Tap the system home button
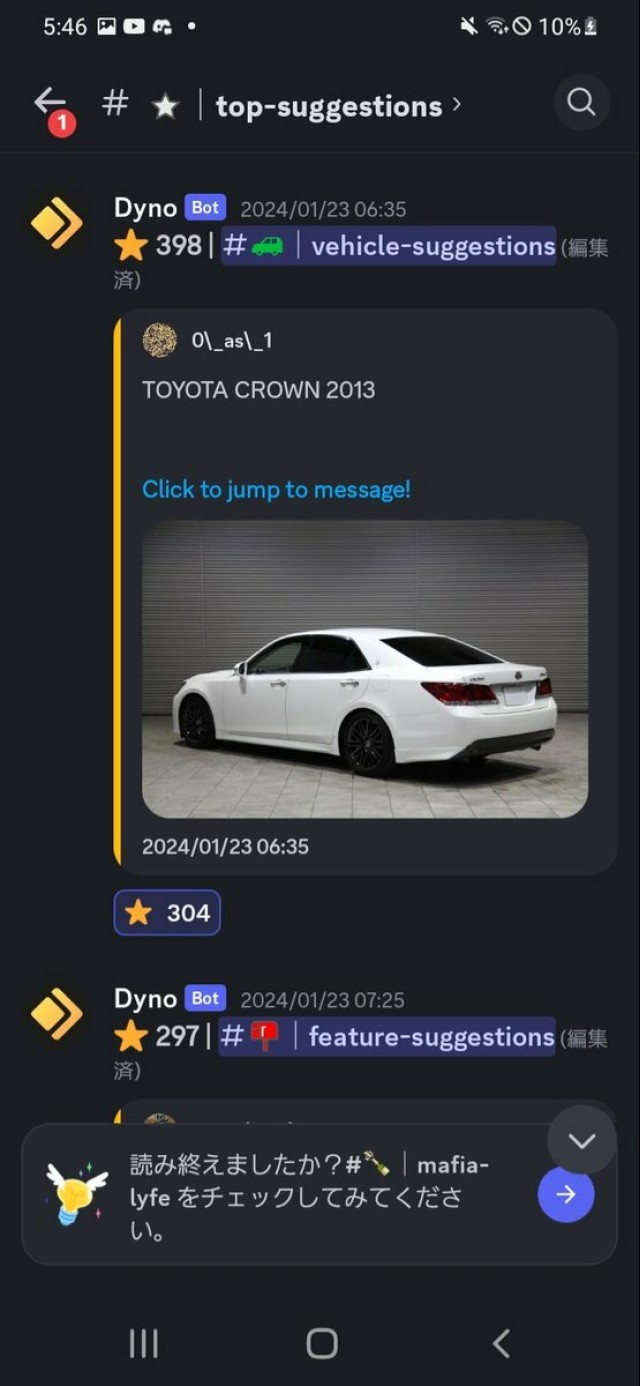The image size is (640, 1386). [321, 1343]
